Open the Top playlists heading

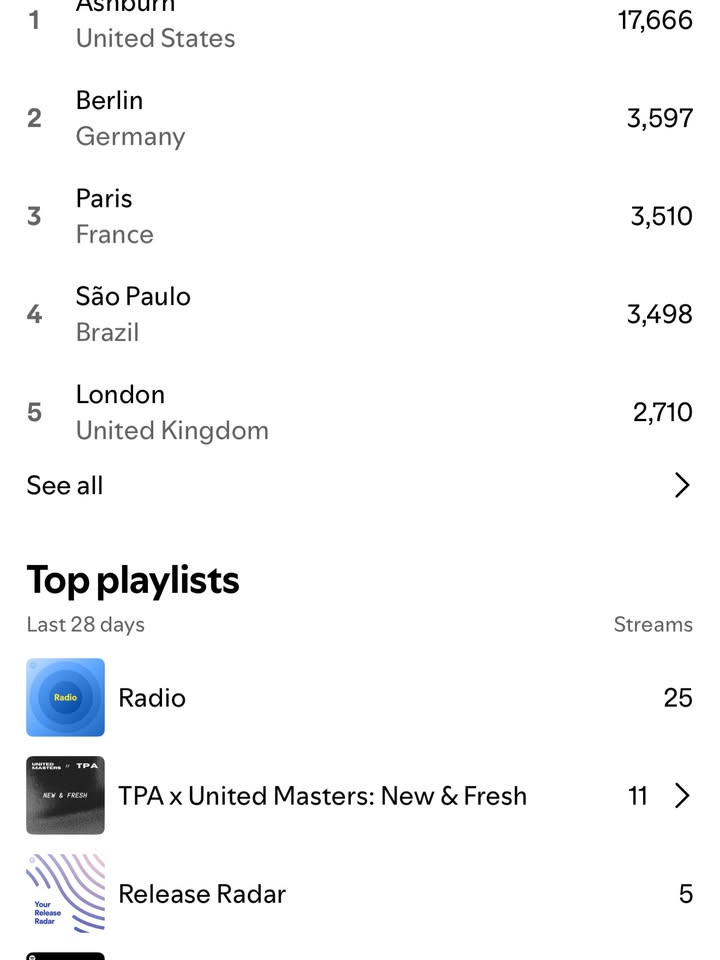tap(133, 580)
